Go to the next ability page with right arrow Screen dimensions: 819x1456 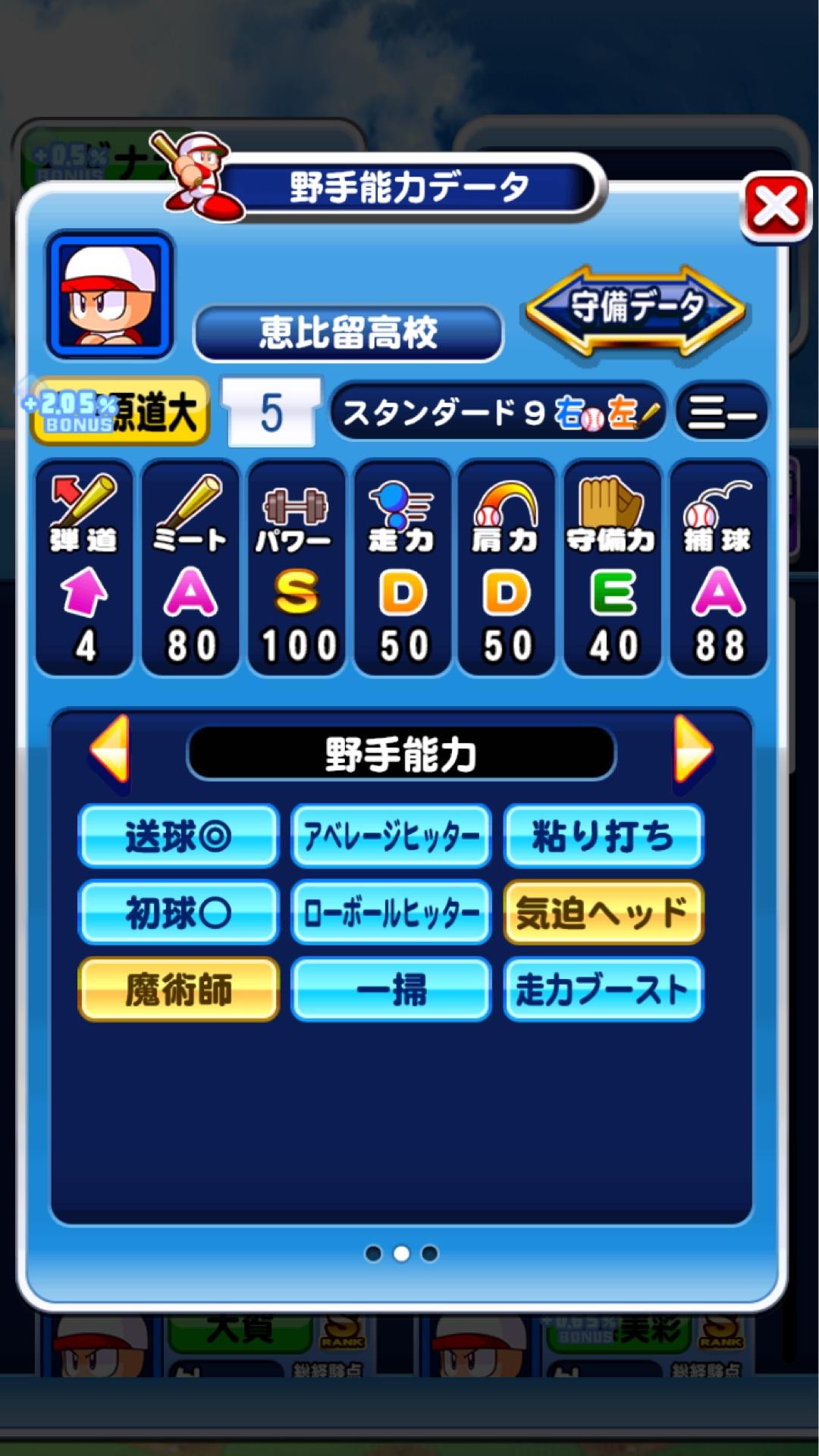[692, 749]
